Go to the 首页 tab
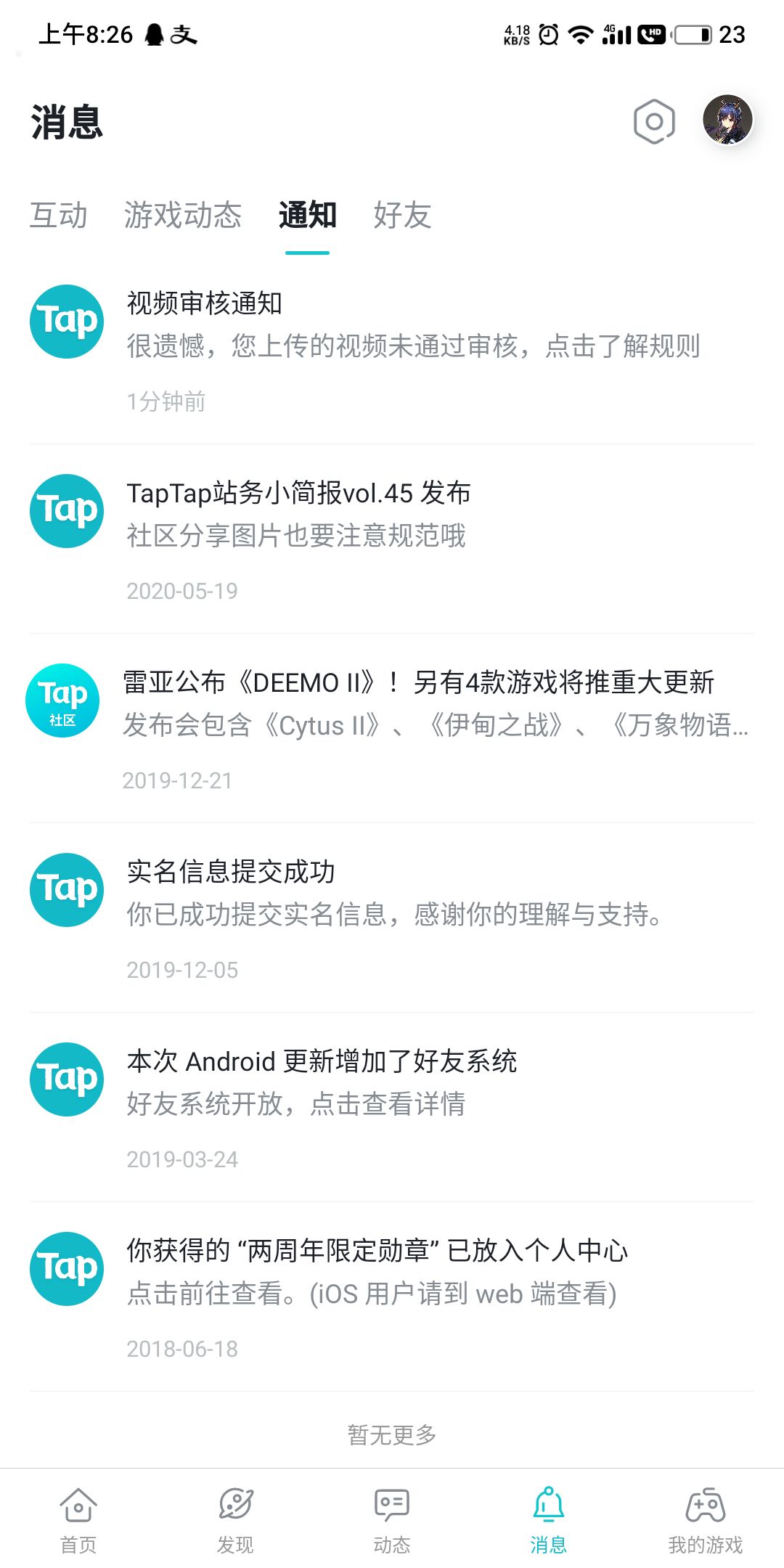The height and width of the screenshot is (1568, 784). [x=78, y=1519]
